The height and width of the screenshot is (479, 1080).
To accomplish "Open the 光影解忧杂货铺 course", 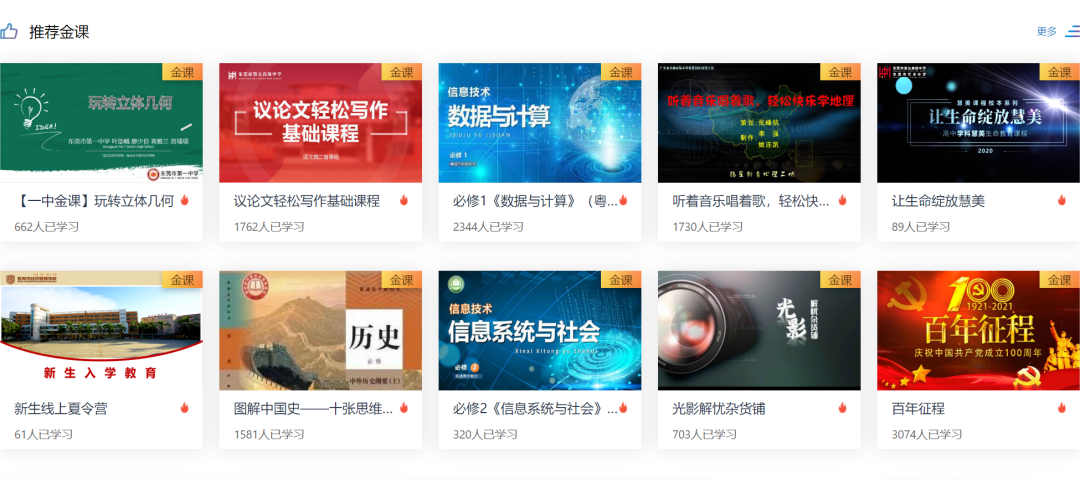I will (x=759, y=330).
